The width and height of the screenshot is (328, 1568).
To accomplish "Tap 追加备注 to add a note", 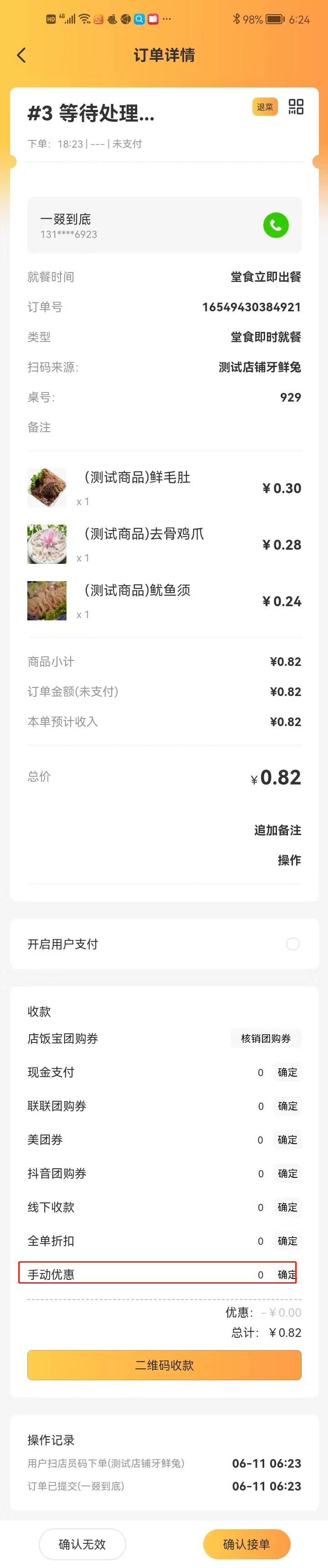I will tap(277, 830).
